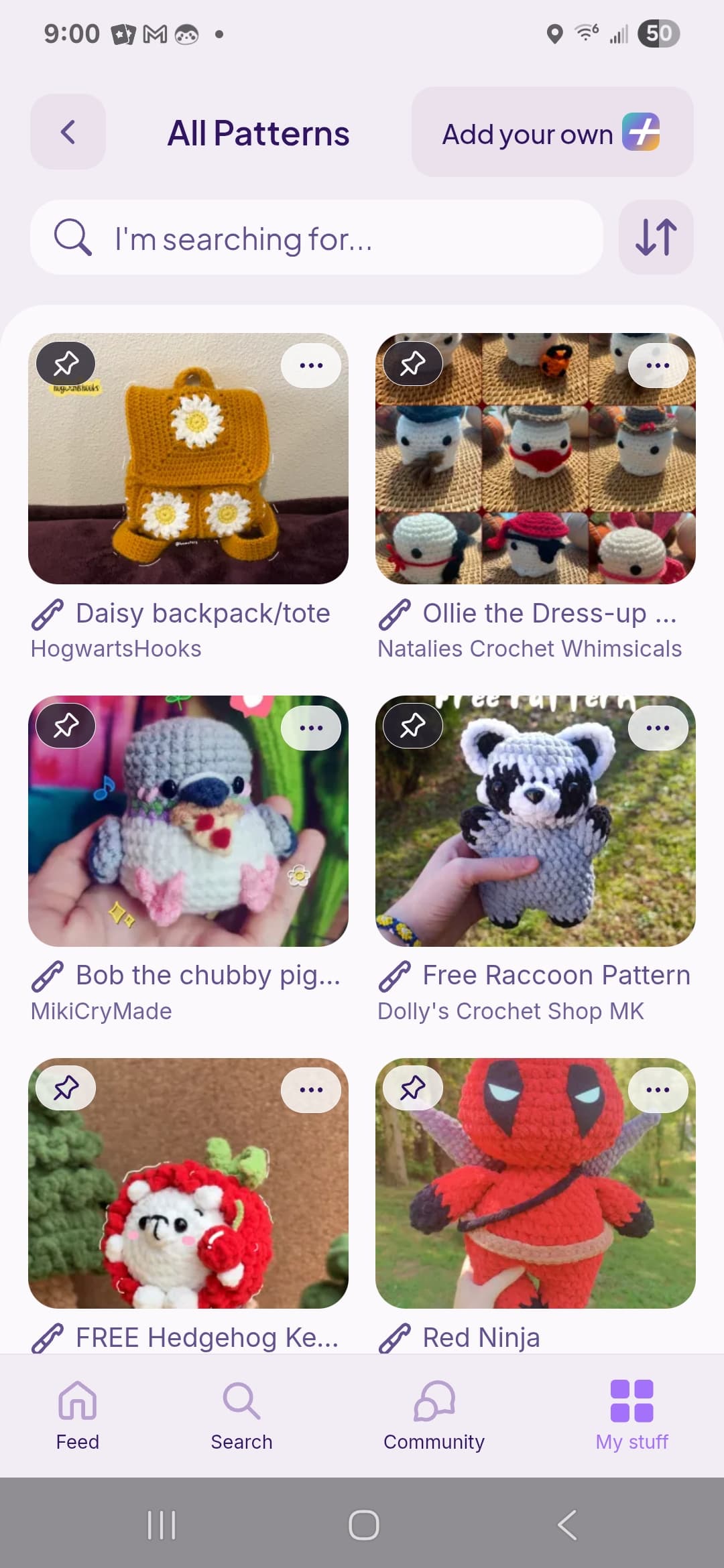The height and width of the screenshot is (1568, 724).
Task: Unpin the Bob the chubby pigeon pattern
Action: (66, 726)
